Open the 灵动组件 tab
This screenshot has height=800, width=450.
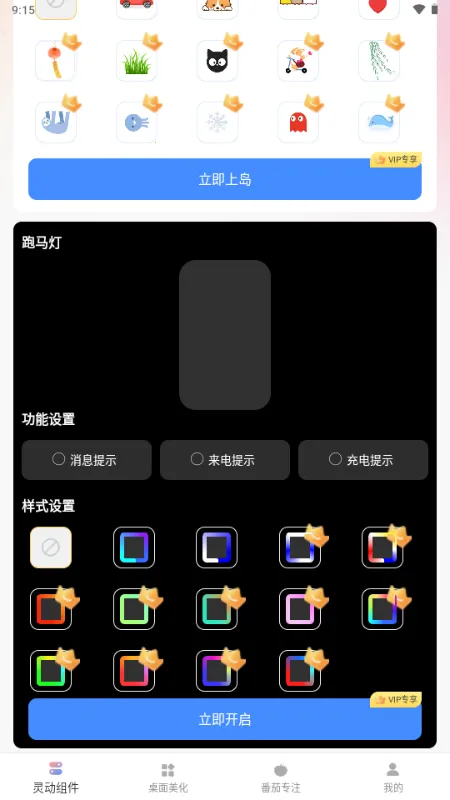tap(56, 778)
